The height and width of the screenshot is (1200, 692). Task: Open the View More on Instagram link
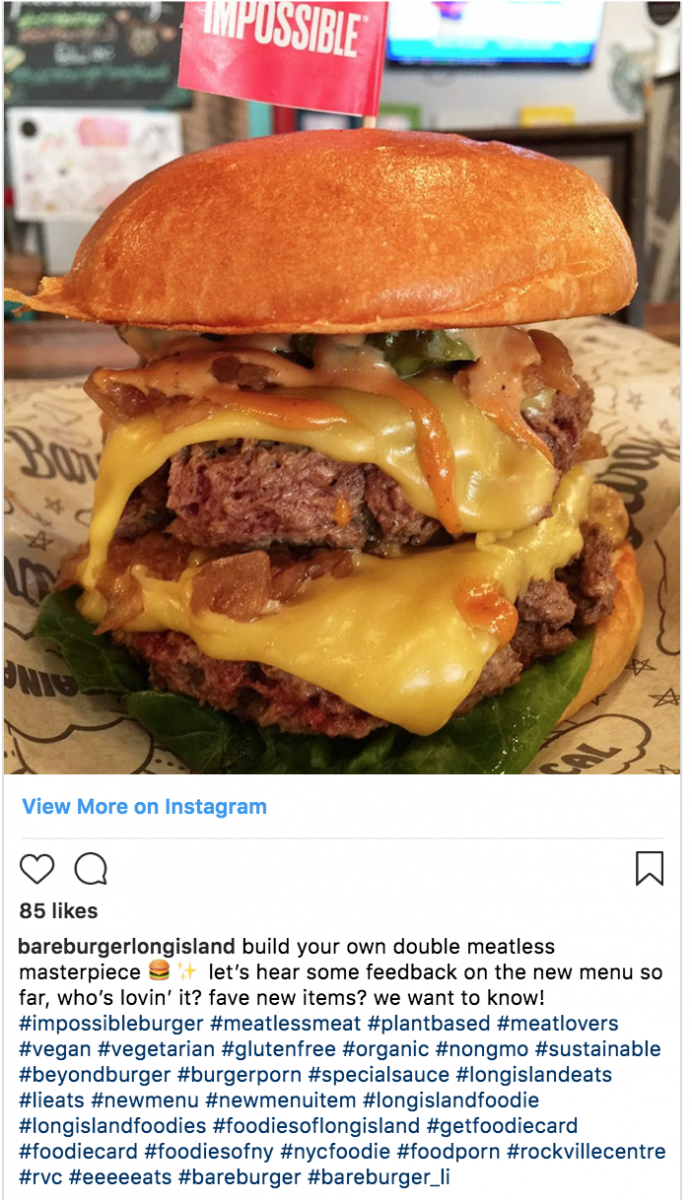[x=144, y=806]
